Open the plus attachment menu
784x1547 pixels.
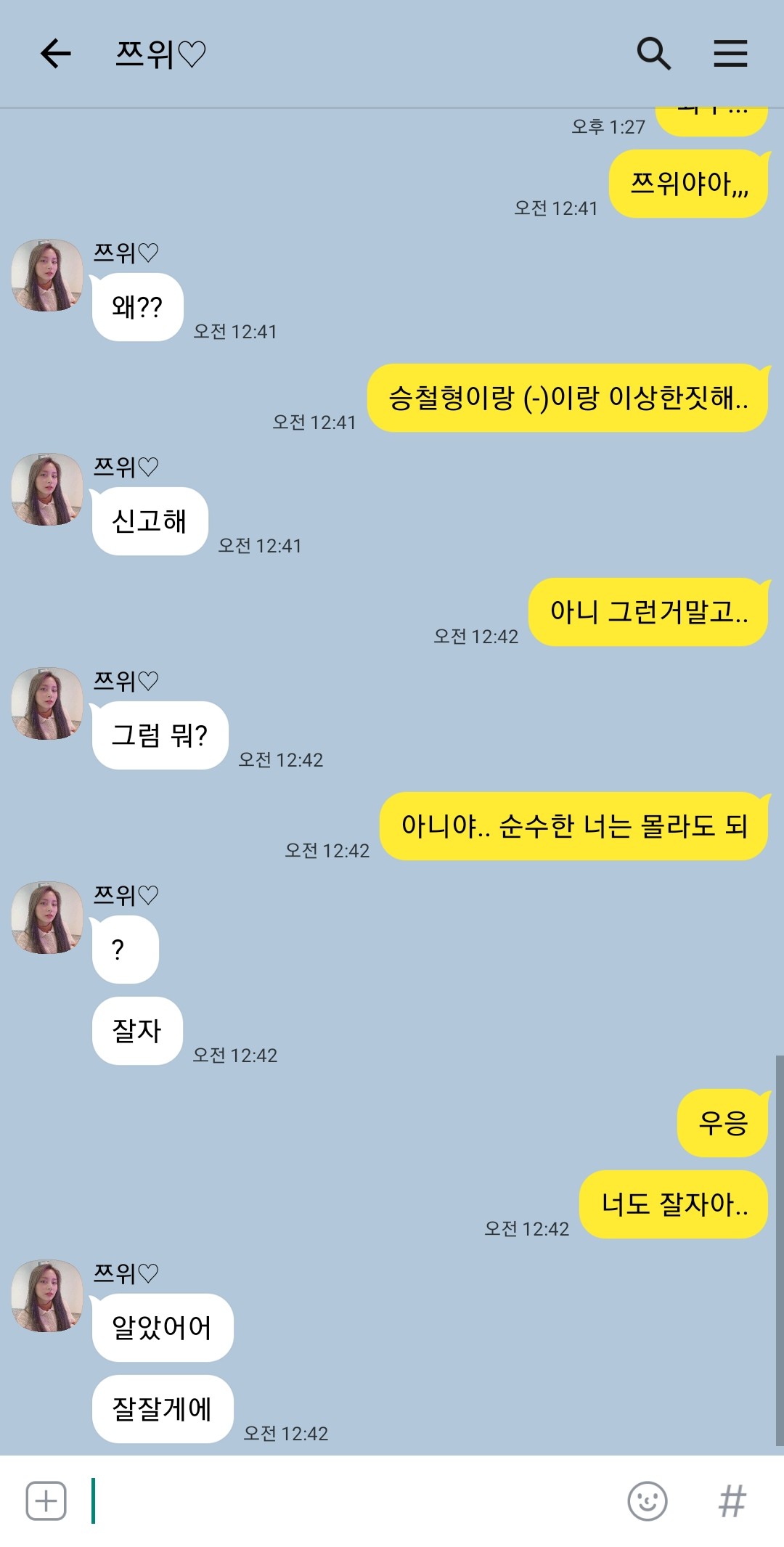point(46,1501)
